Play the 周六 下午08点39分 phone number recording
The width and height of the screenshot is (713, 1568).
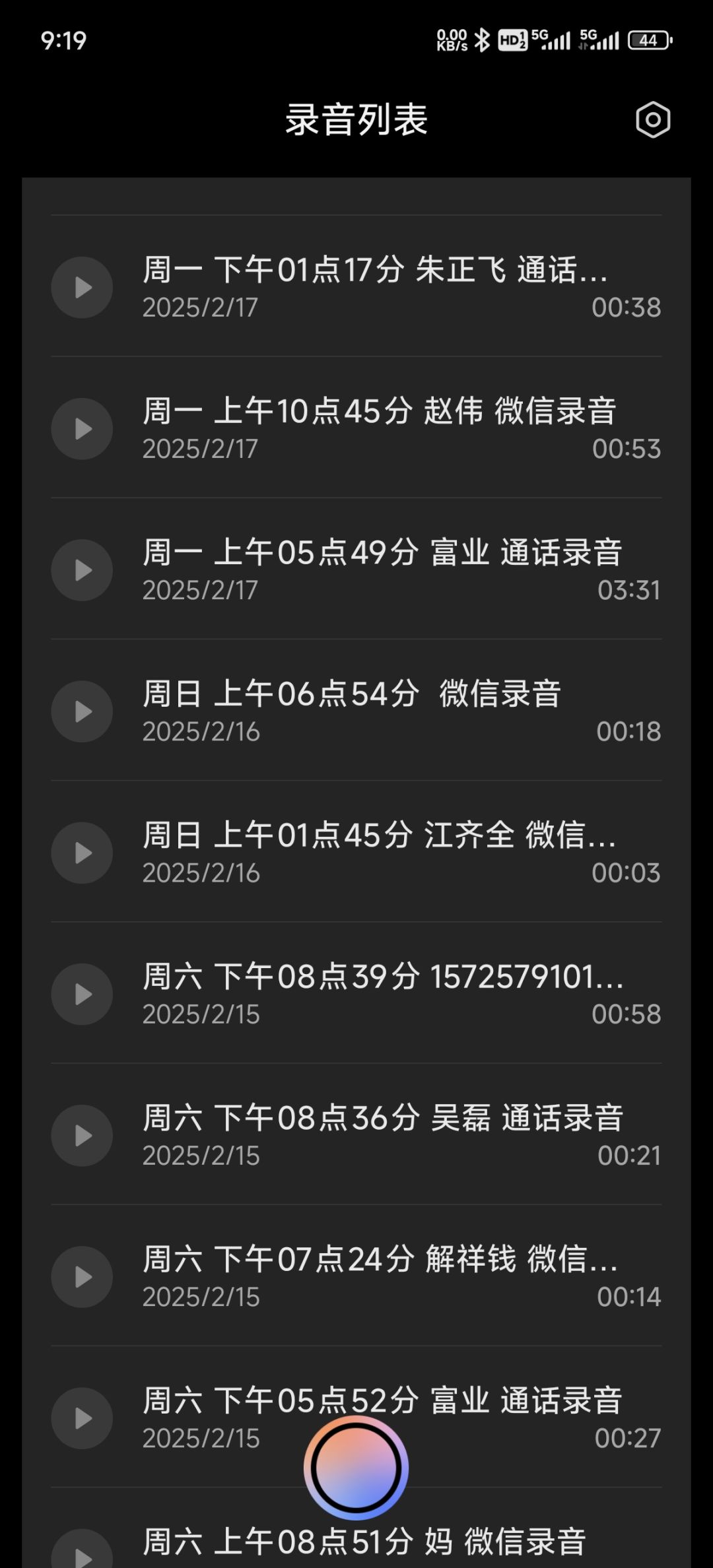pos(82,994)
